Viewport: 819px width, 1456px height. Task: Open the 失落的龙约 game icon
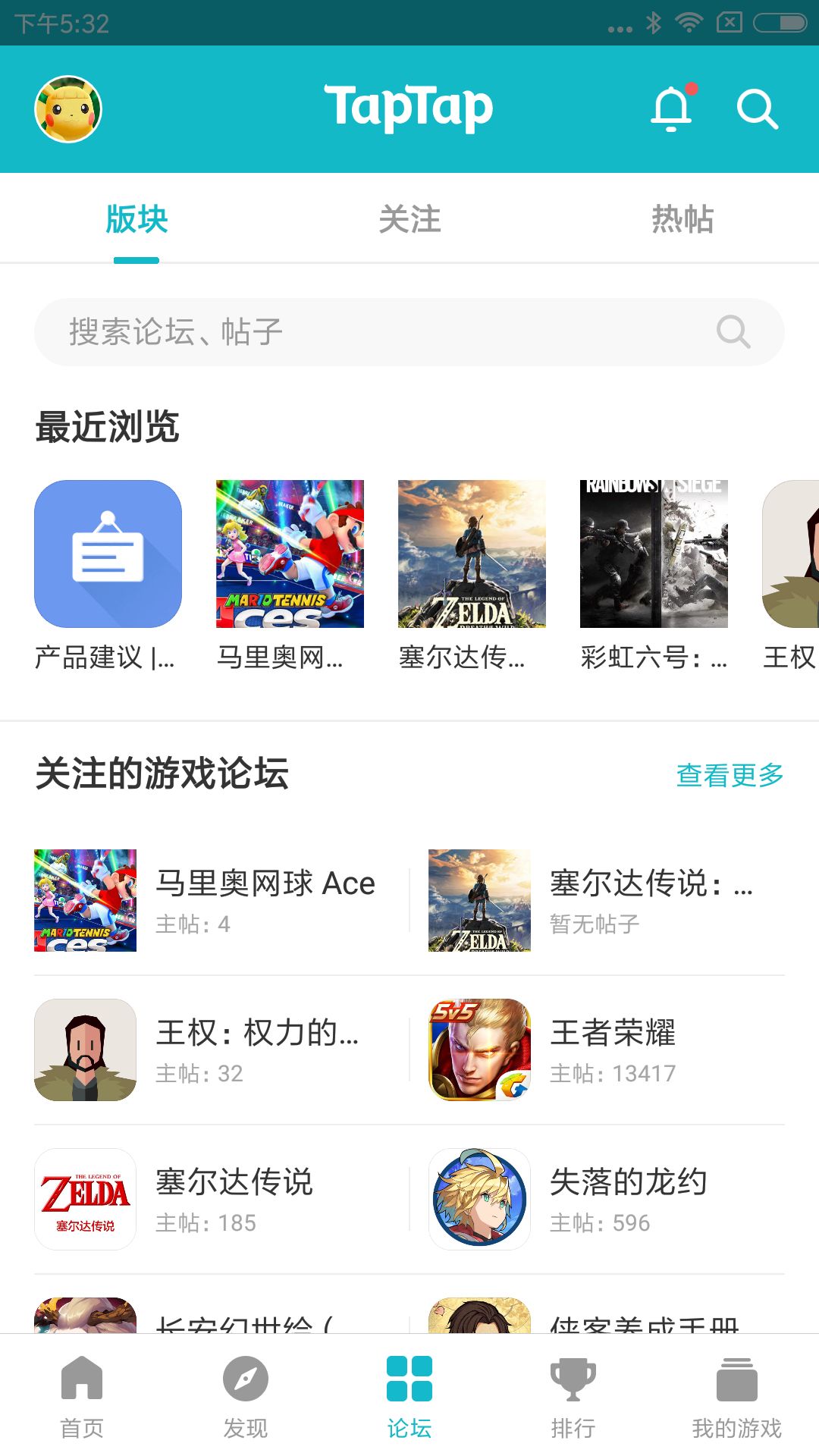coord(479,1200)
